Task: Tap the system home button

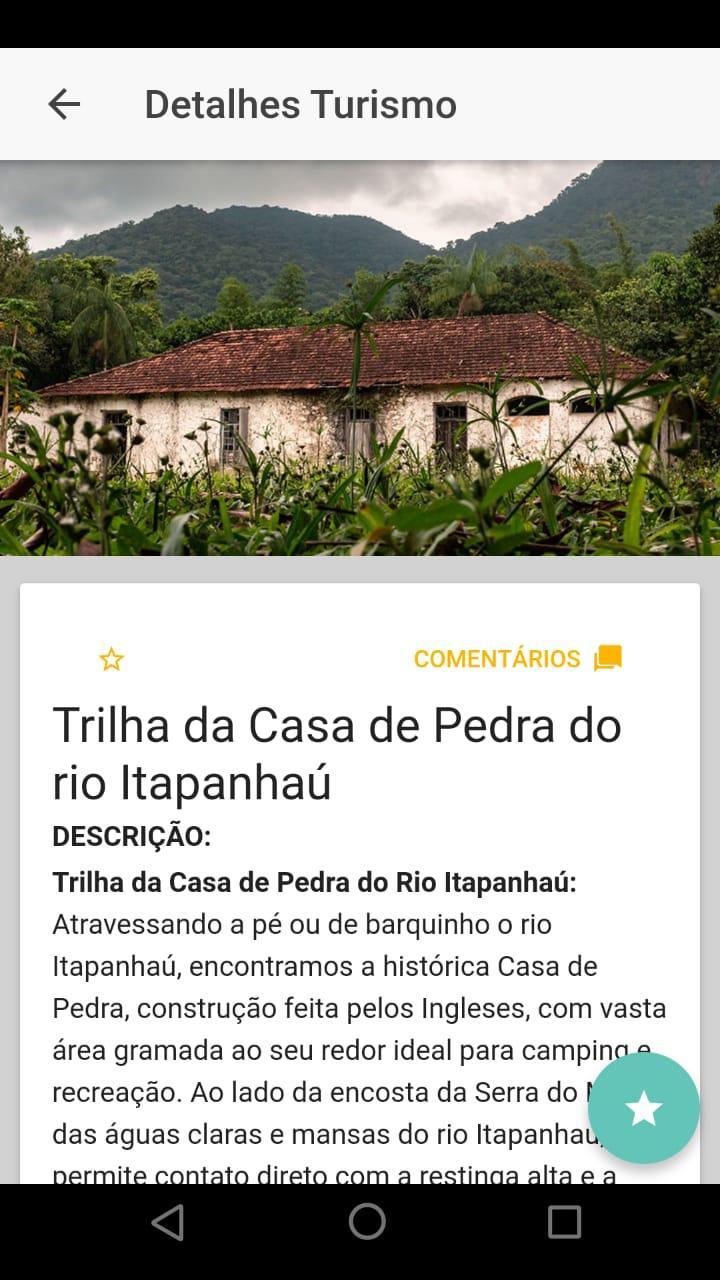Action: click(x=367, y=1221)
